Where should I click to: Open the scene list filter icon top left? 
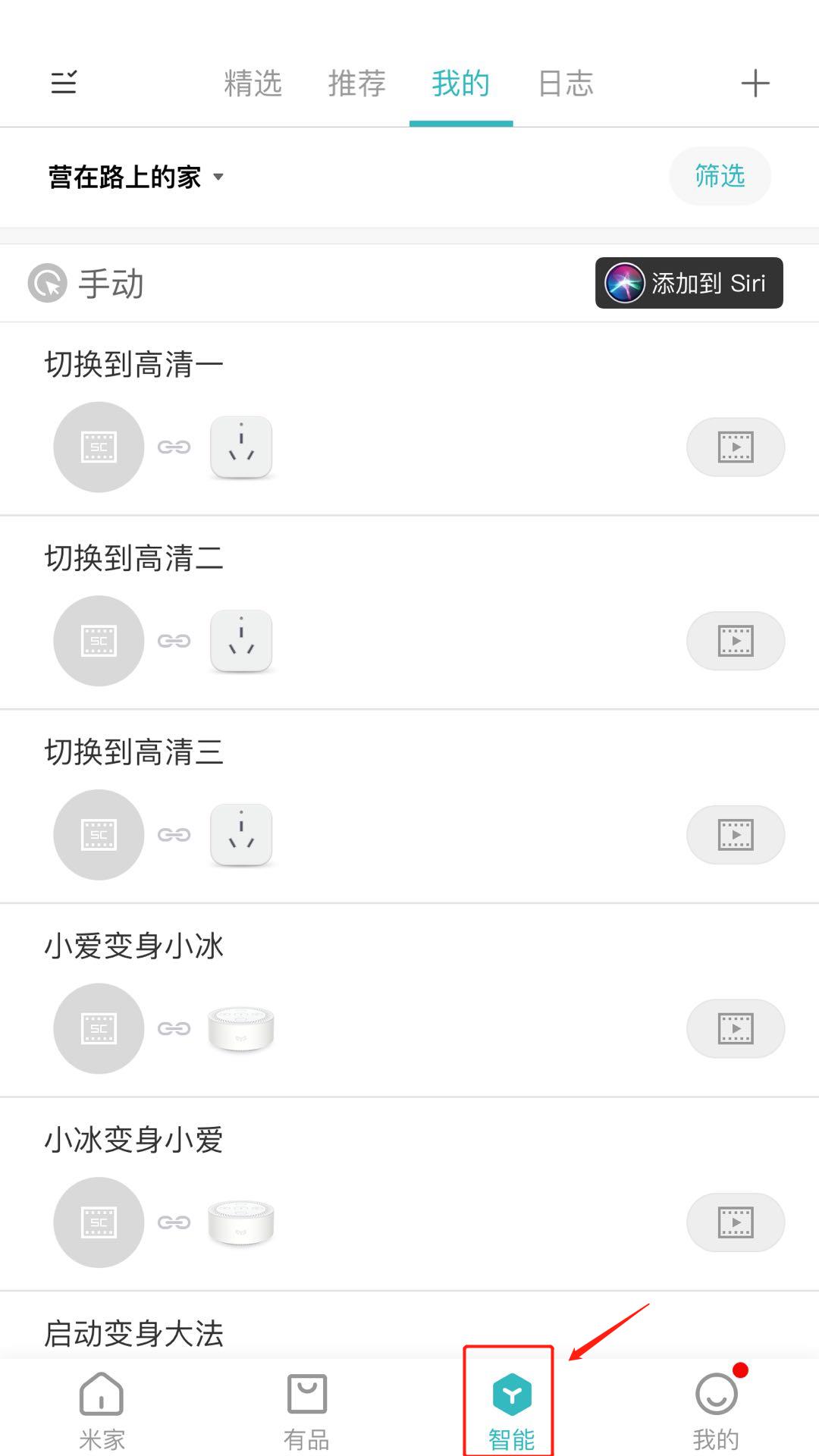coord(64,83)
